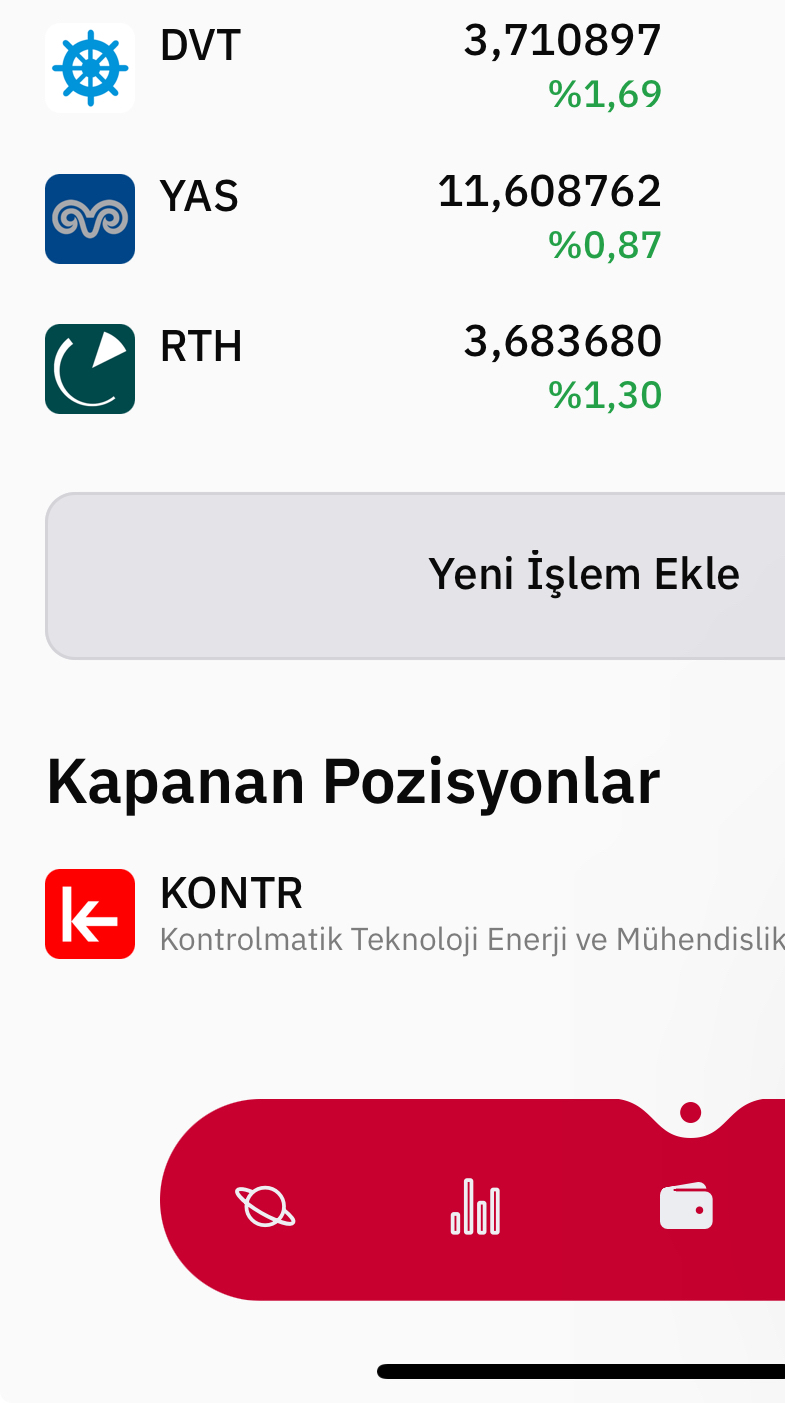Switch to the bar chart markets tab
Screen dimensions: 785x1403
point(475,1207)
